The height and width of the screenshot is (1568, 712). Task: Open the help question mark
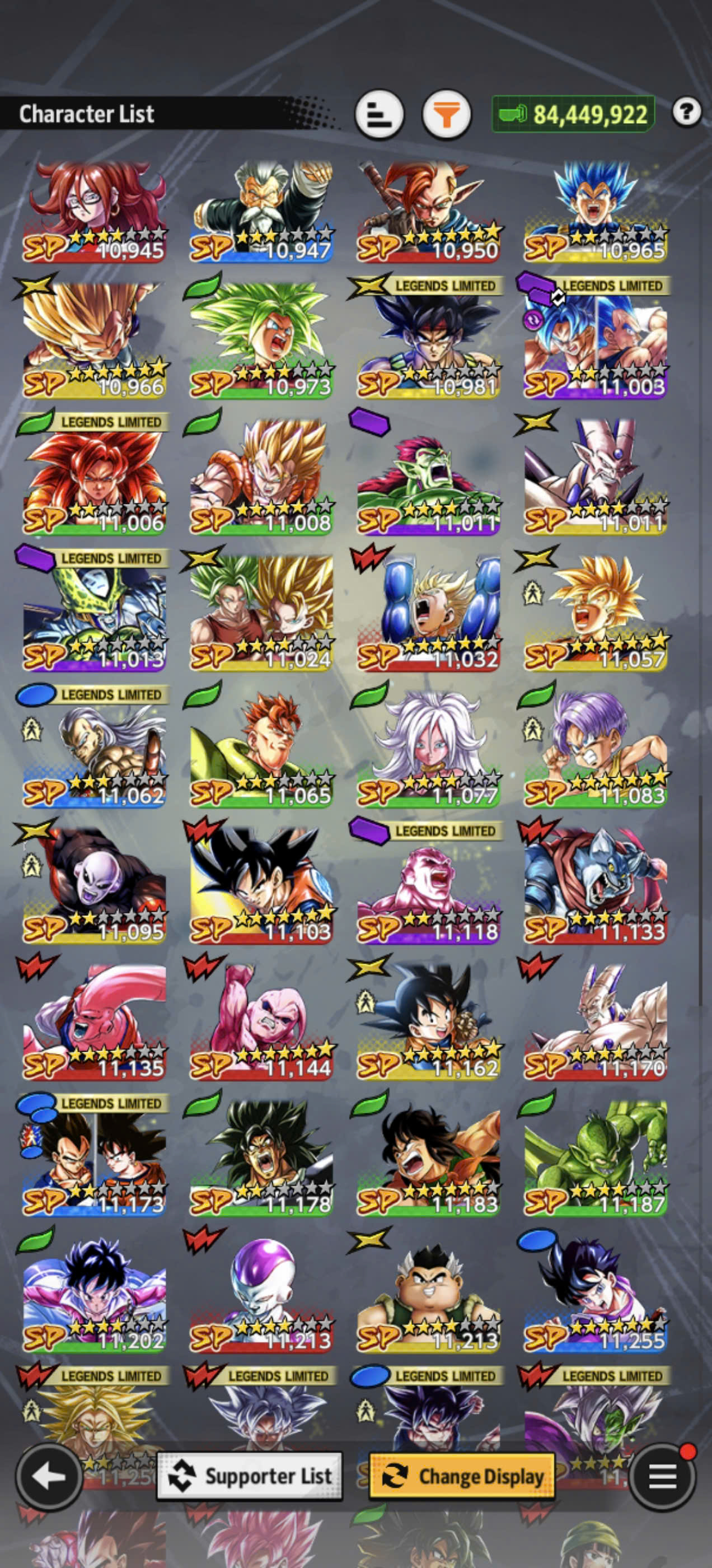click(x=686, y=112)
